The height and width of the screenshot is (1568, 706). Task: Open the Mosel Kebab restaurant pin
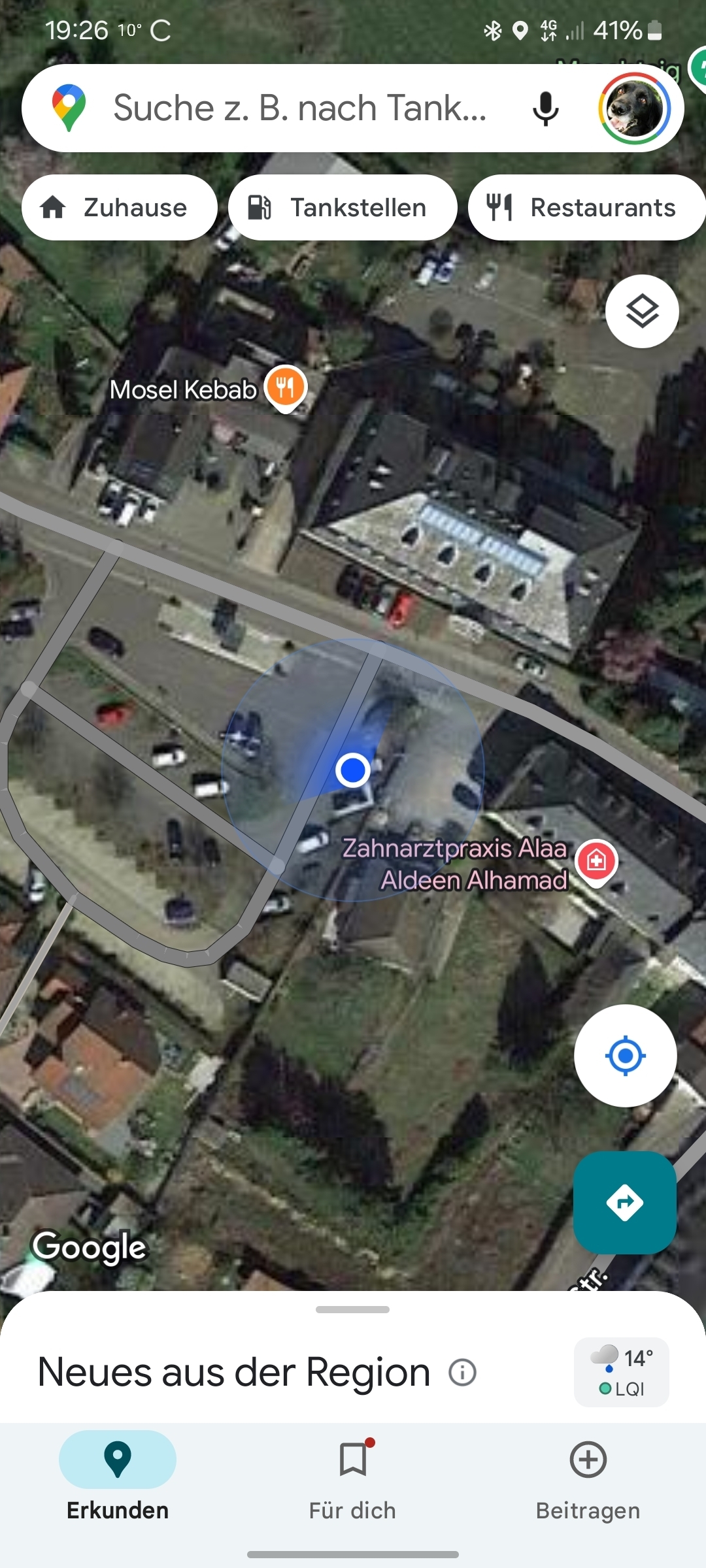[286, 387]
